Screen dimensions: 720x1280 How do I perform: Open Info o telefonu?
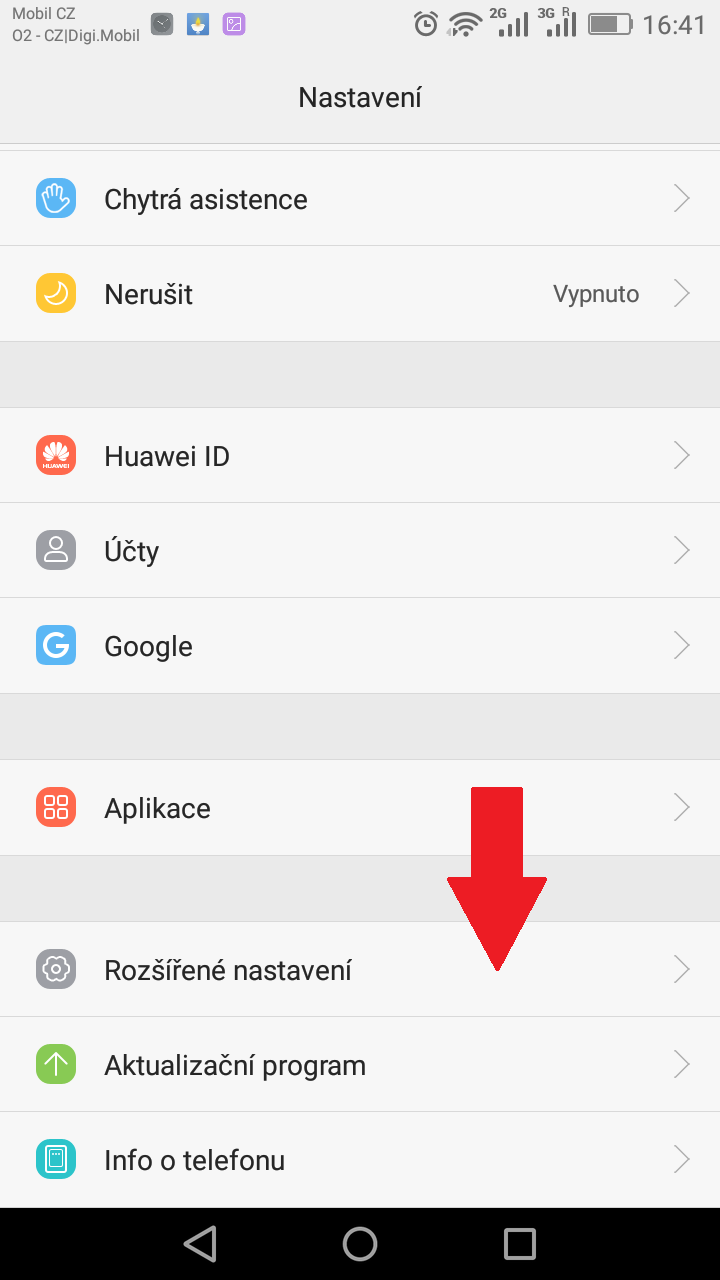pos(360,1160)
